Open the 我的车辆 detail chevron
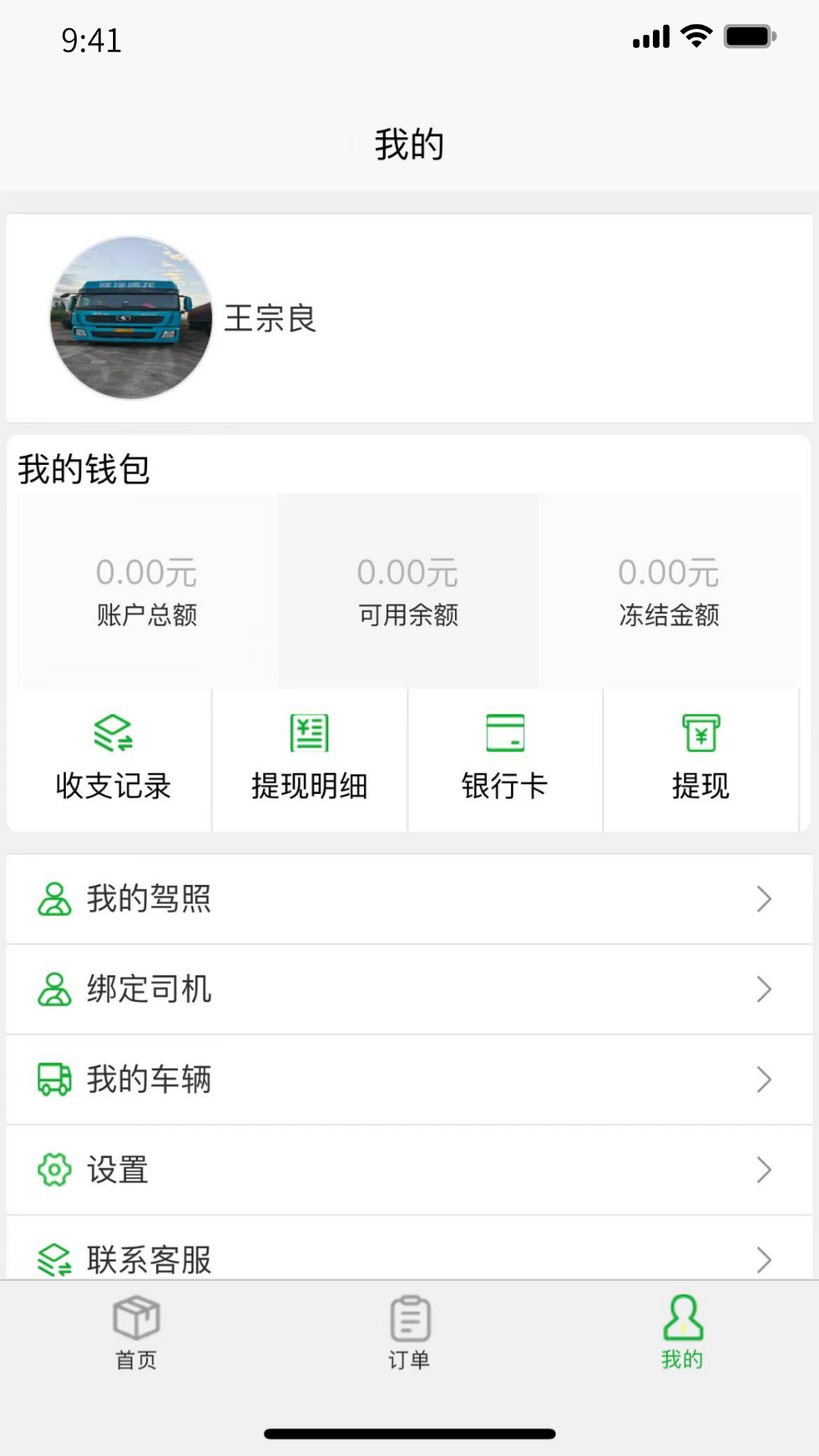This screenshot has width=819, height=1456. (x=764, y=1078)
